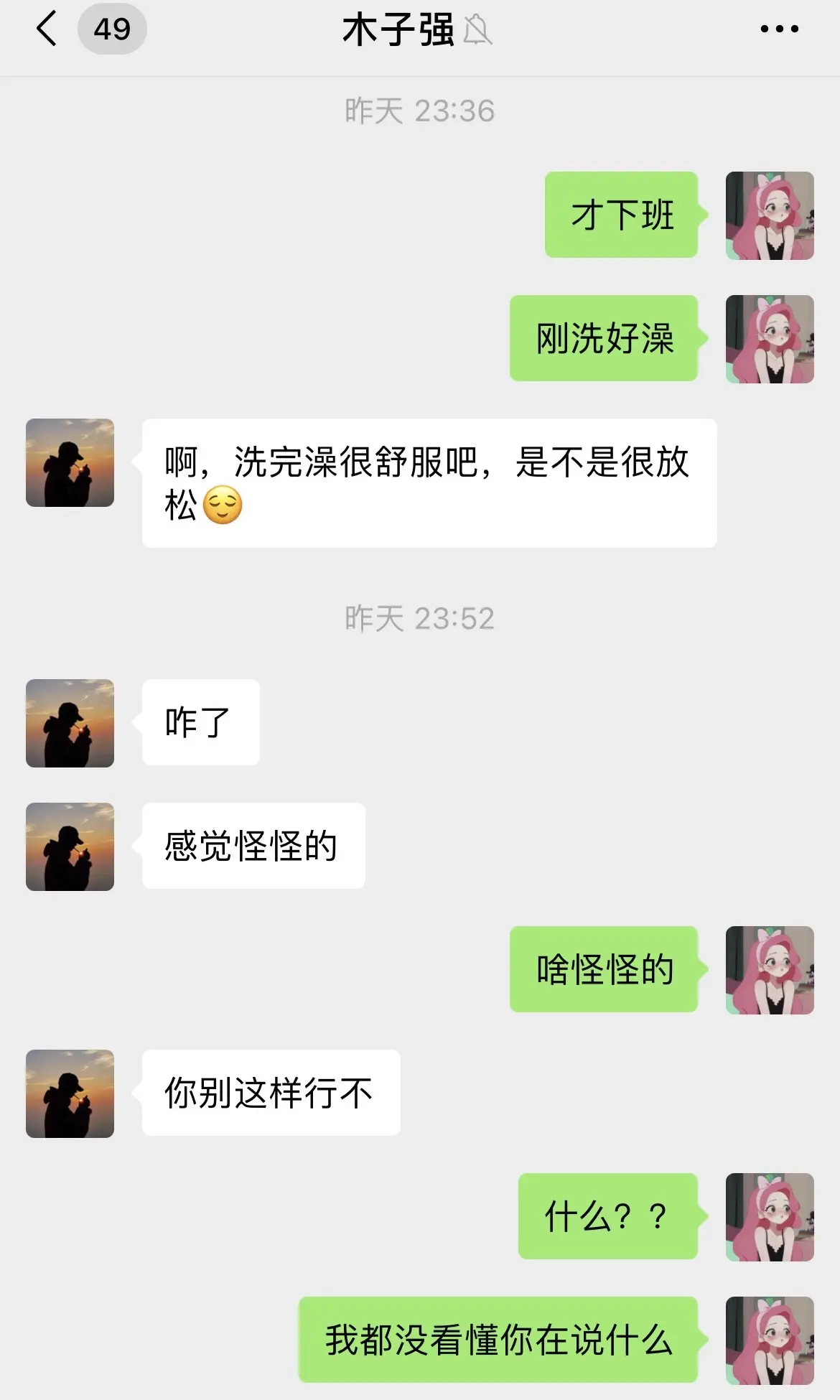Tap the chat title 木子强
The height and width of the screenshot is (1400, 840).
(400, 29)
